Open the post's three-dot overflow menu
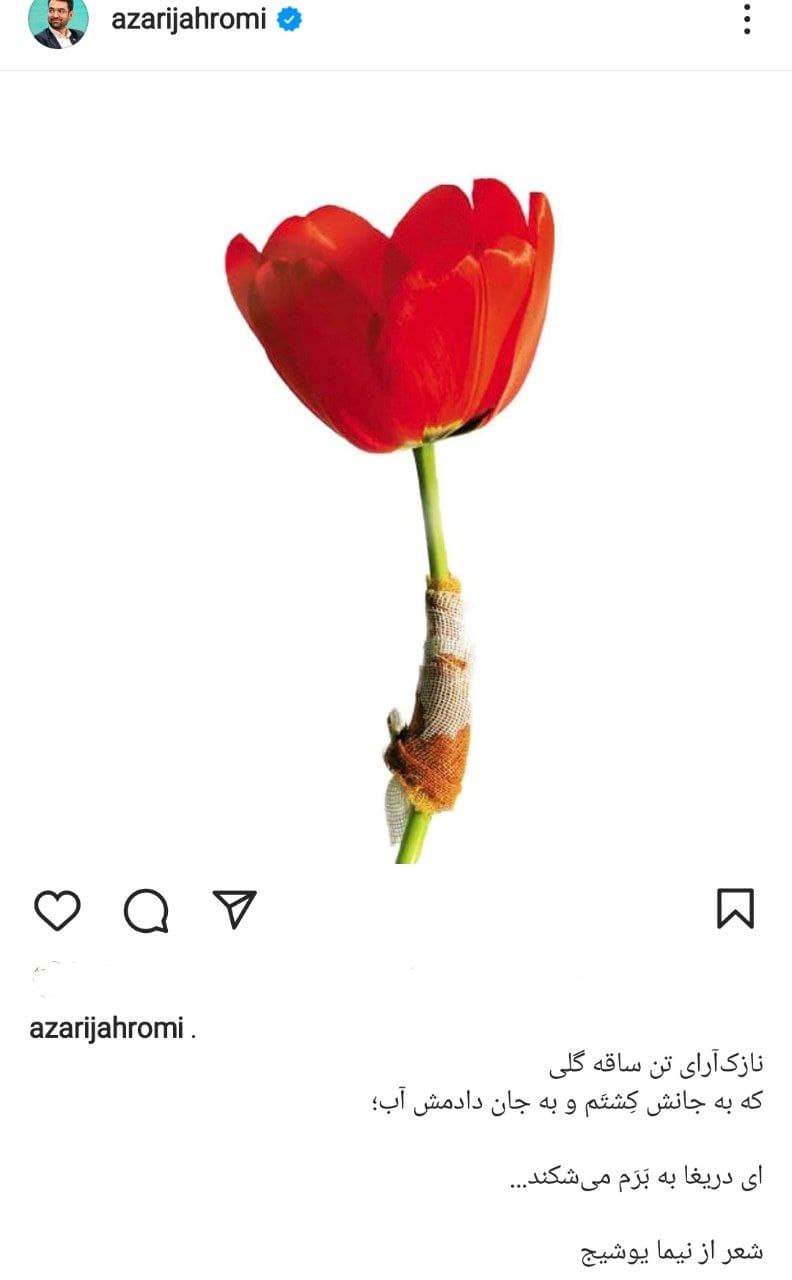The height and width of the screenshot is (1280, 792). pos(746,20)
